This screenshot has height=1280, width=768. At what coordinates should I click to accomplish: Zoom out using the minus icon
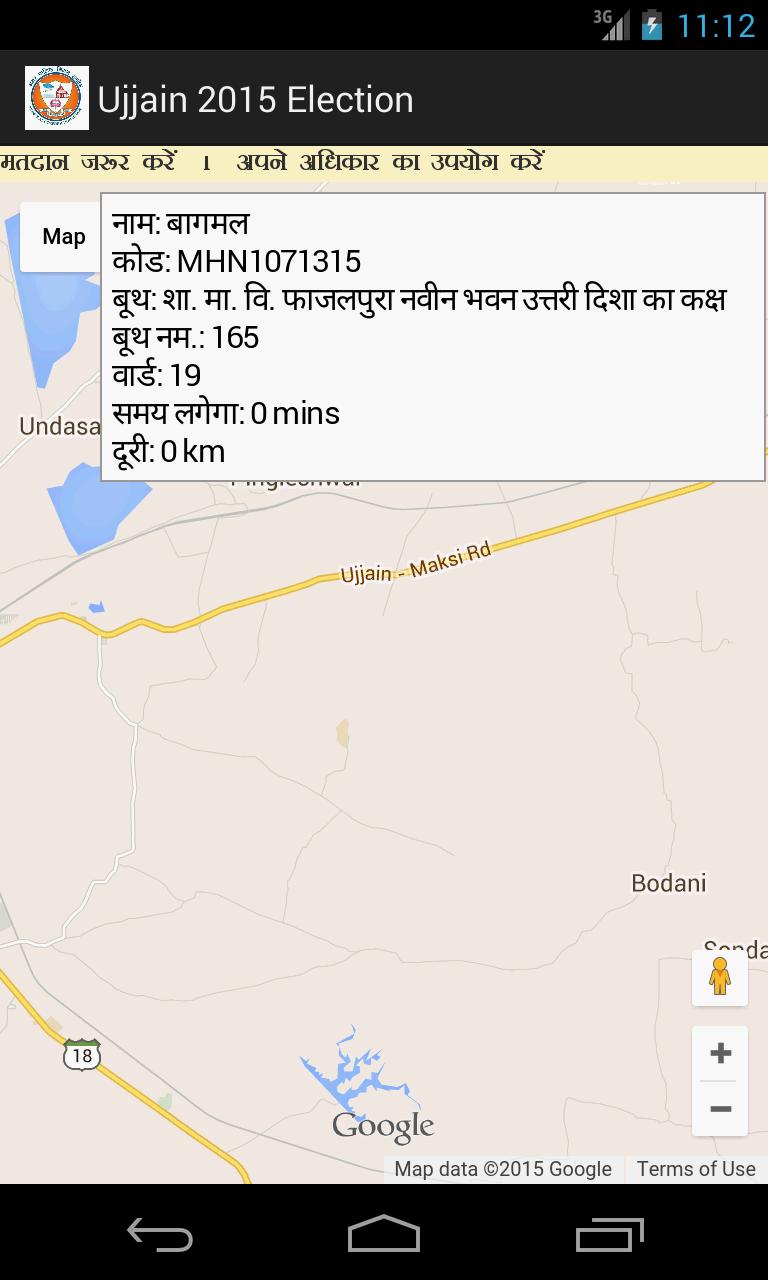tap(719, 1109)
